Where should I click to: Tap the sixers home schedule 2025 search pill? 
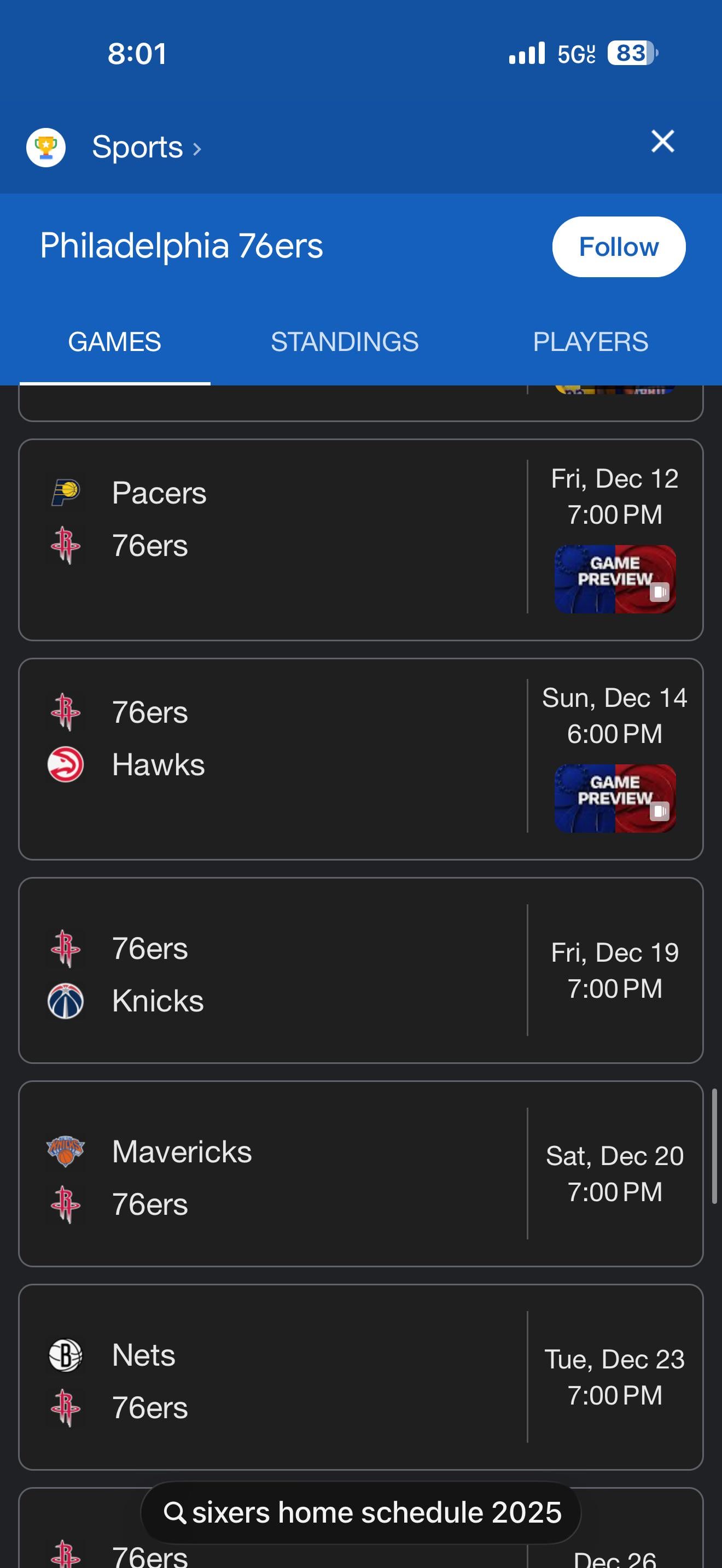[x=361, y=1512]
